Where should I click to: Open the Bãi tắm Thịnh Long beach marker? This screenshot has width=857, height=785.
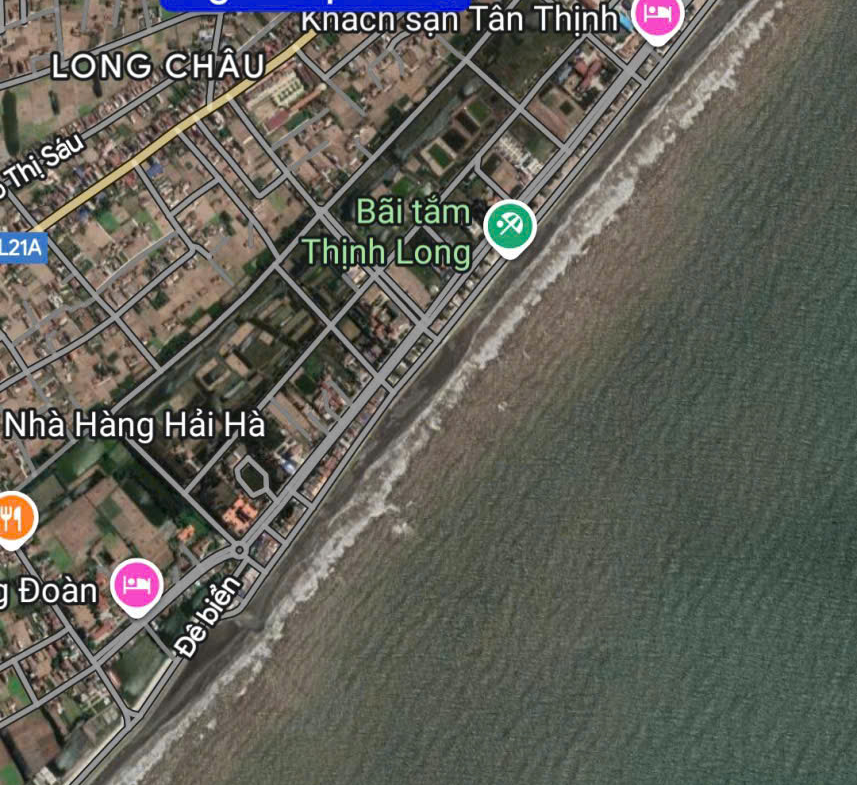[x=510, y=226]
